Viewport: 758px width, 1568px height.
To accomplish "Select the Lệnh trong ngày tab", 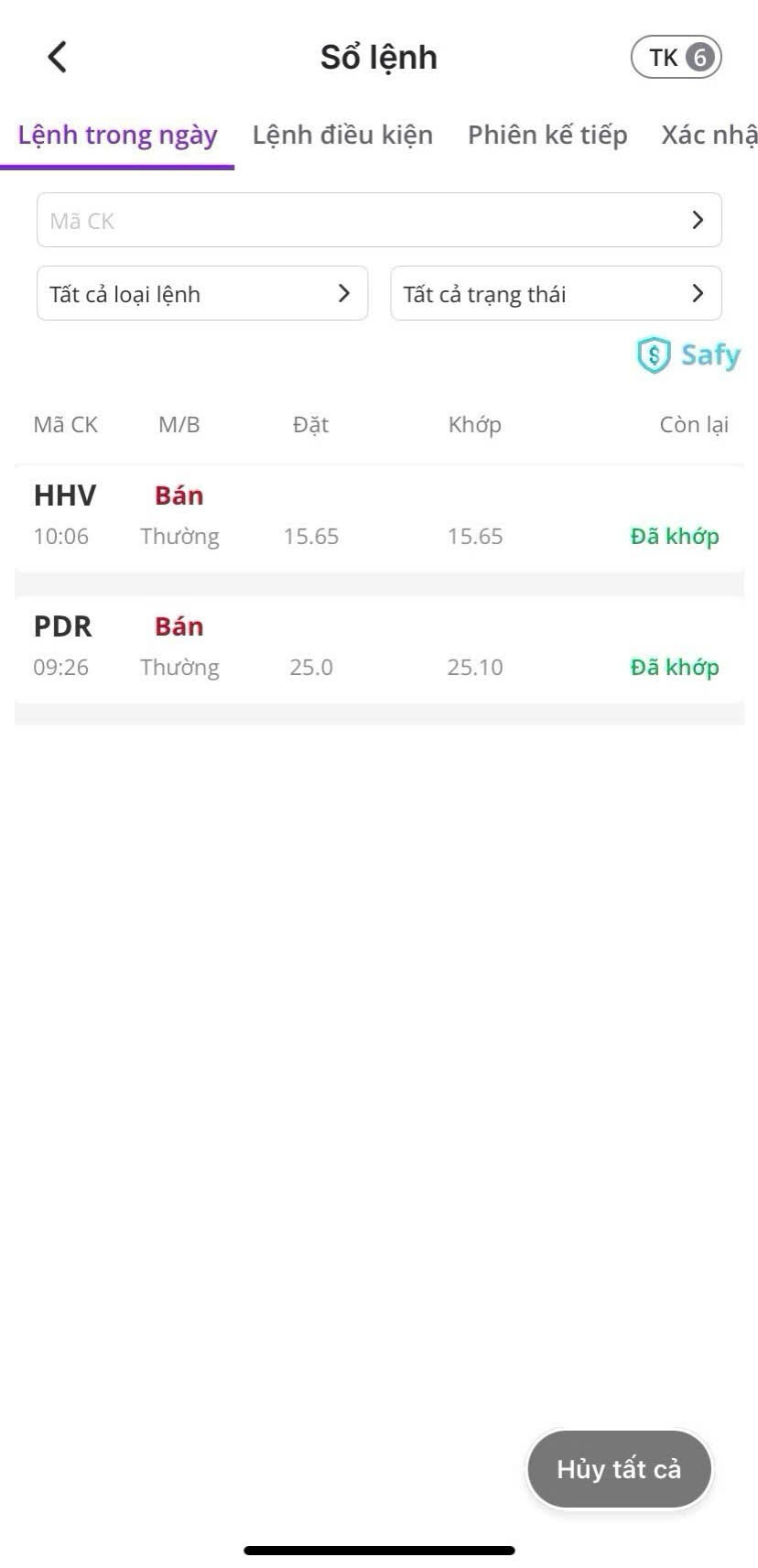I will click(117, 136).
